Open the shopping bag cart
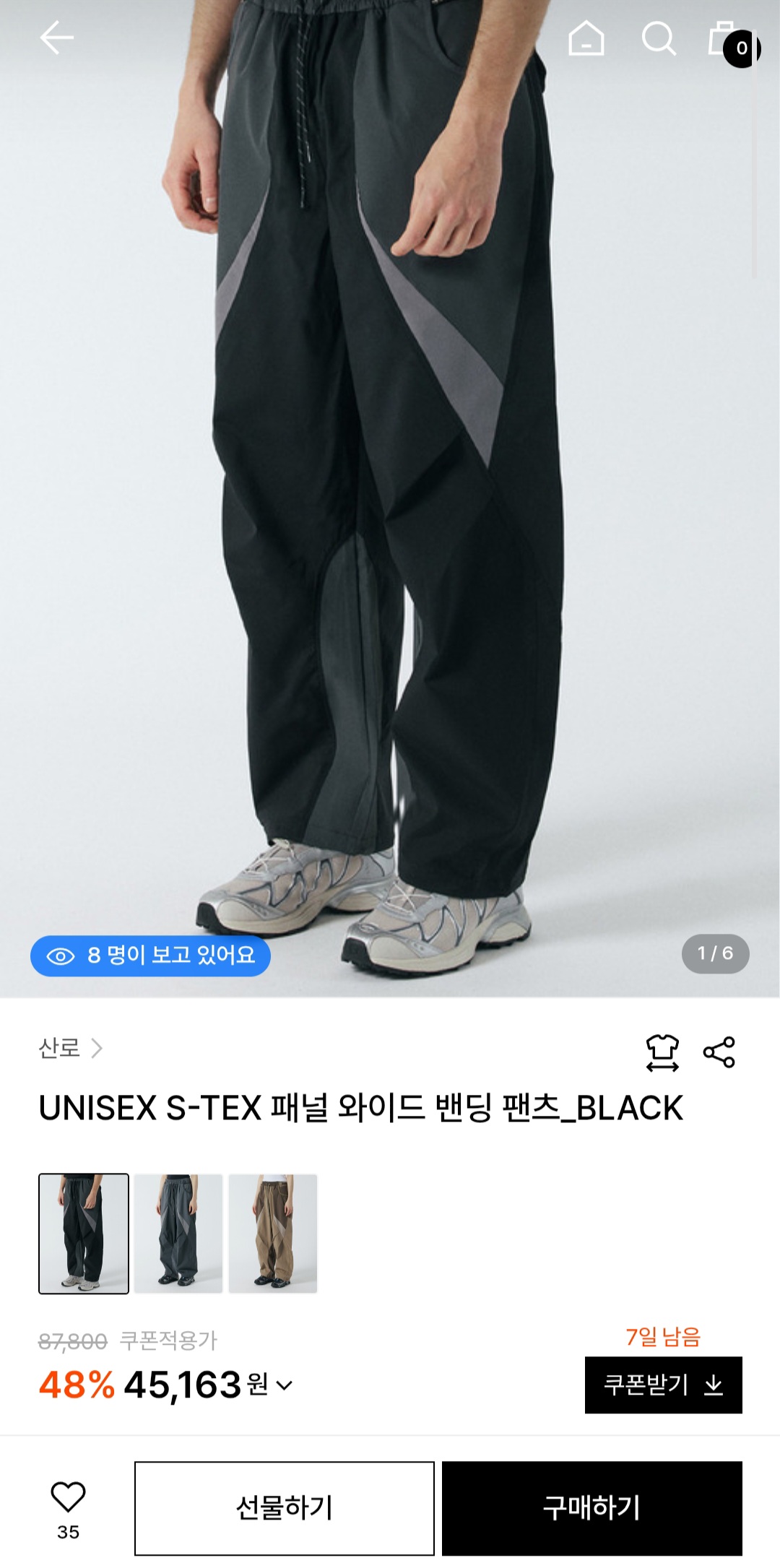Image resolution: width=780 pixels, height=1568 pixels. (732, 42)
